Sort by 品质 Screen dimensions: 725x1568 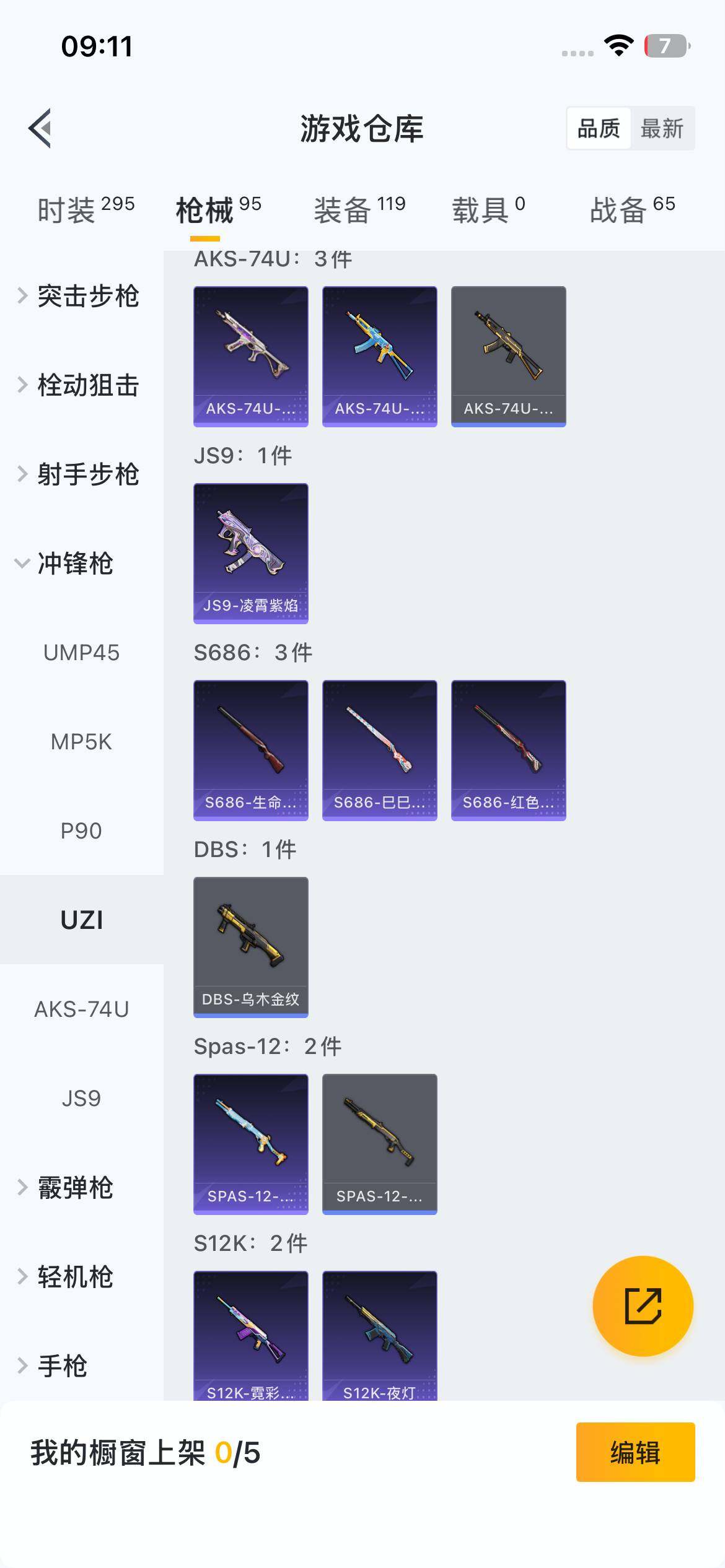click(x=599, y=129)
